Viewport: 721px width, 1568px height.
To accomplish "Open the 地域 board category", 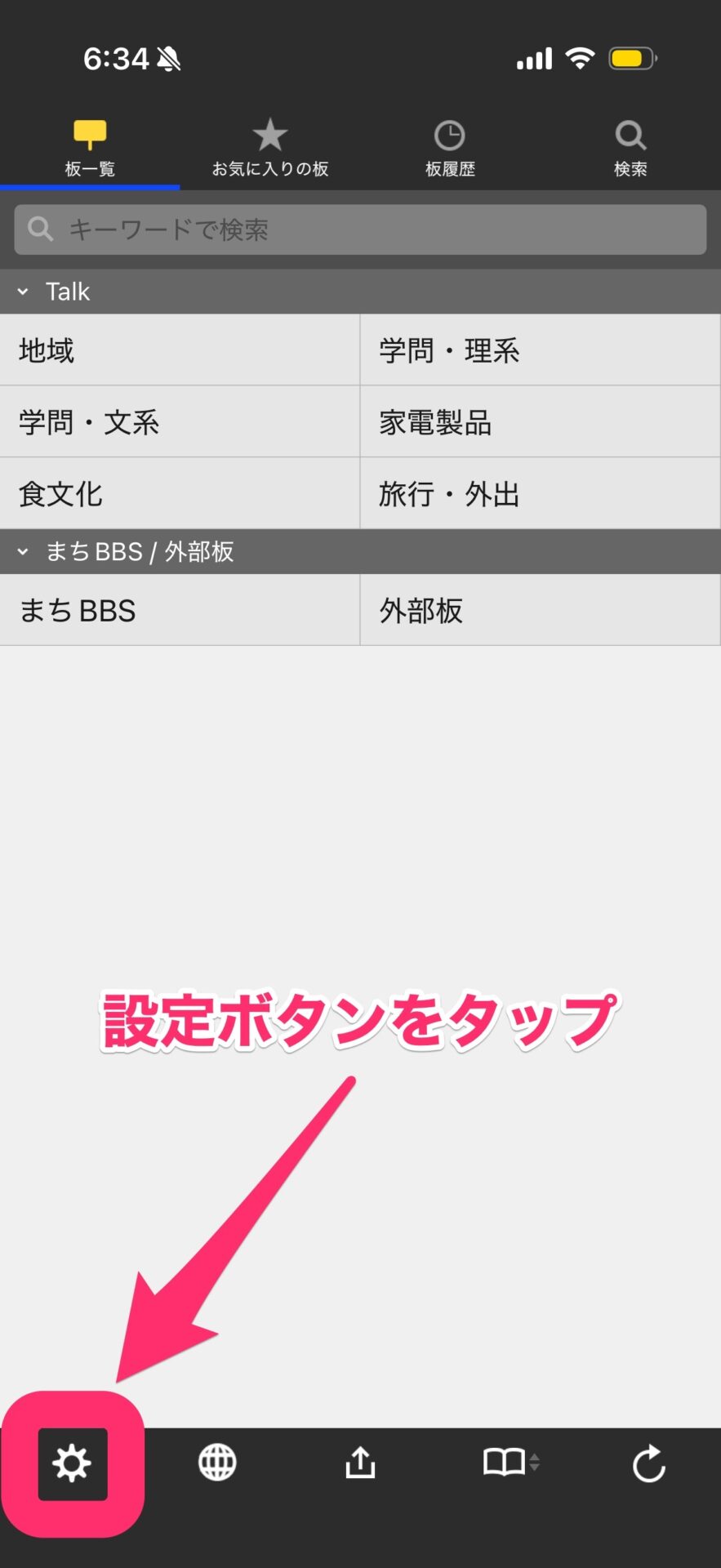I will tap(180, 350).
